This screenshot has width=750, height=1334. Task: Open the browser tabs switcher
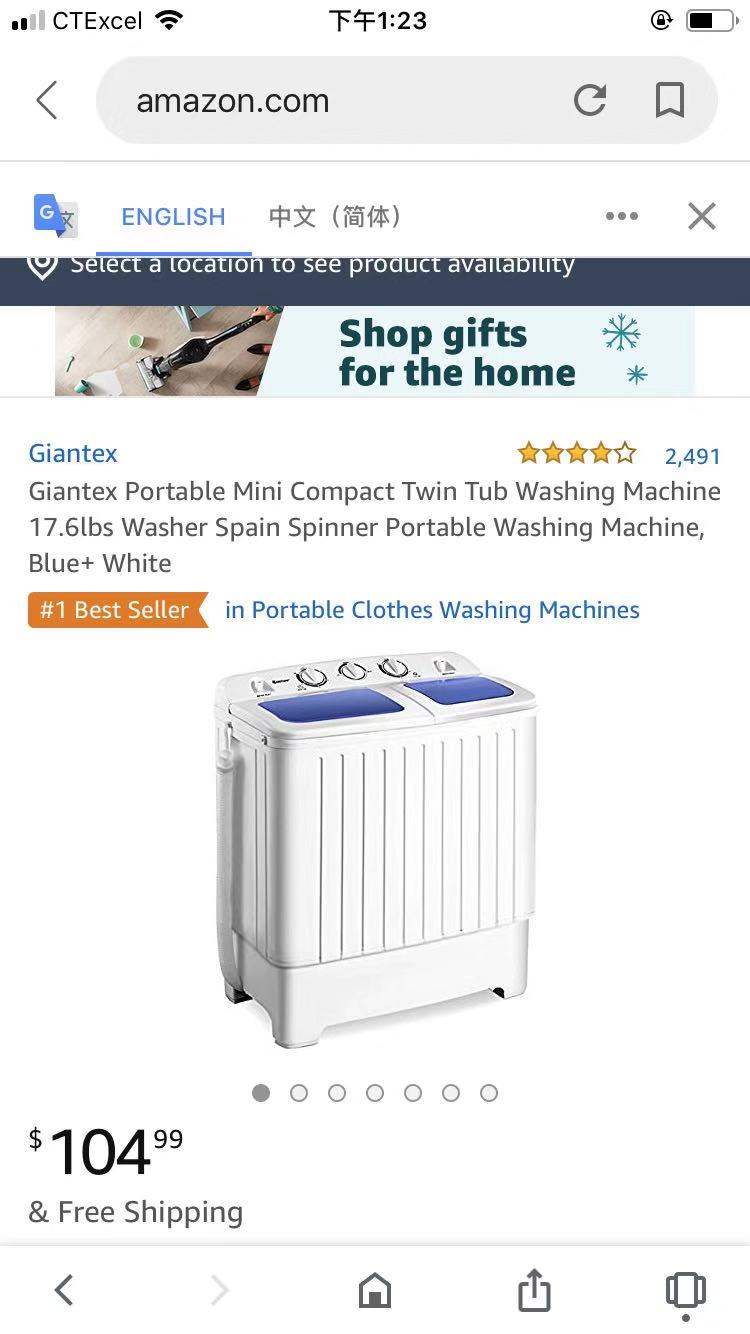pyautogui.click(x=685, y=1290)
